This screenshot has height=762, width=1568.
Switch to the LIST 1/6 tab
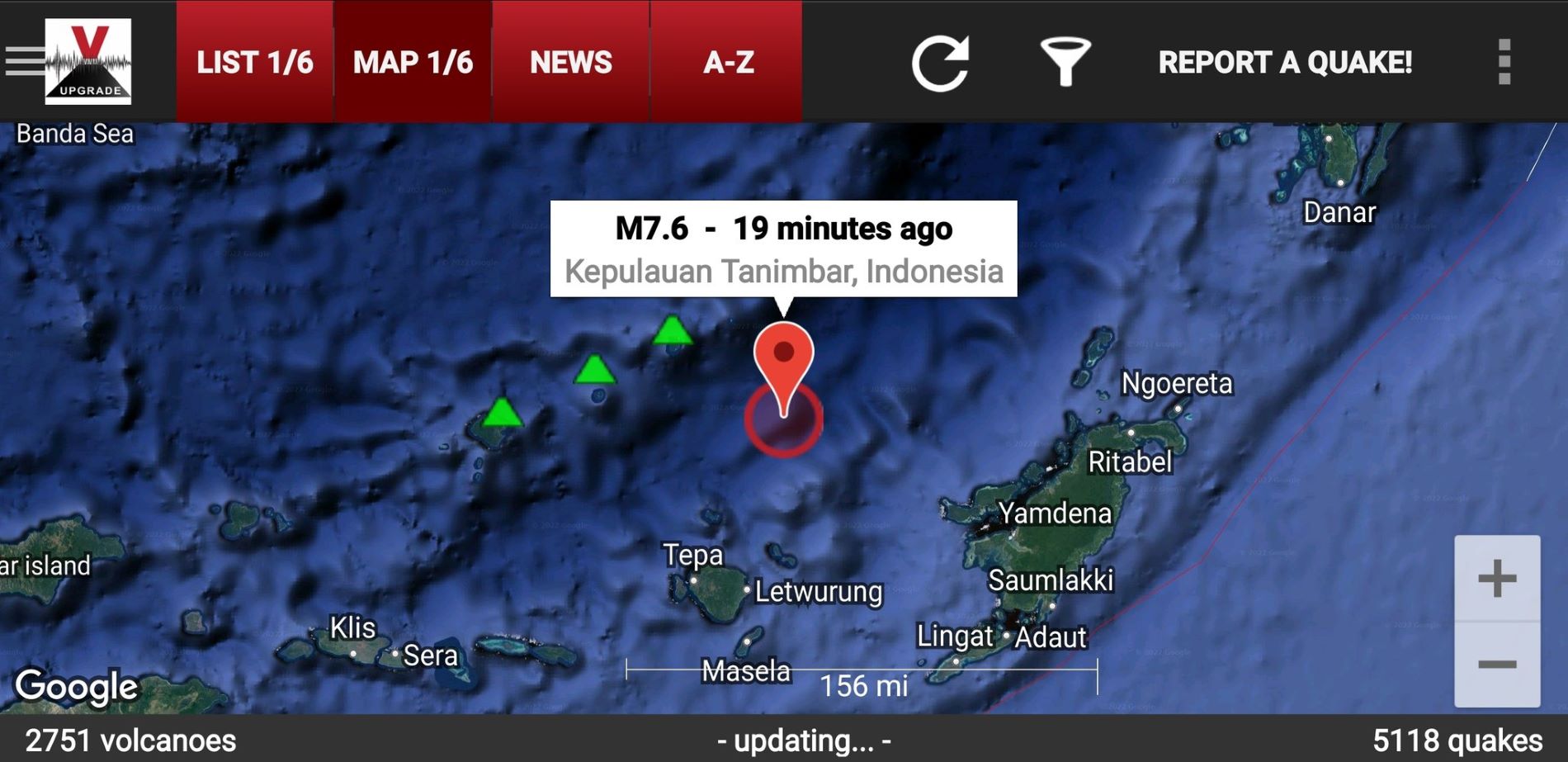pyautogui.click(x=254, y=62)
